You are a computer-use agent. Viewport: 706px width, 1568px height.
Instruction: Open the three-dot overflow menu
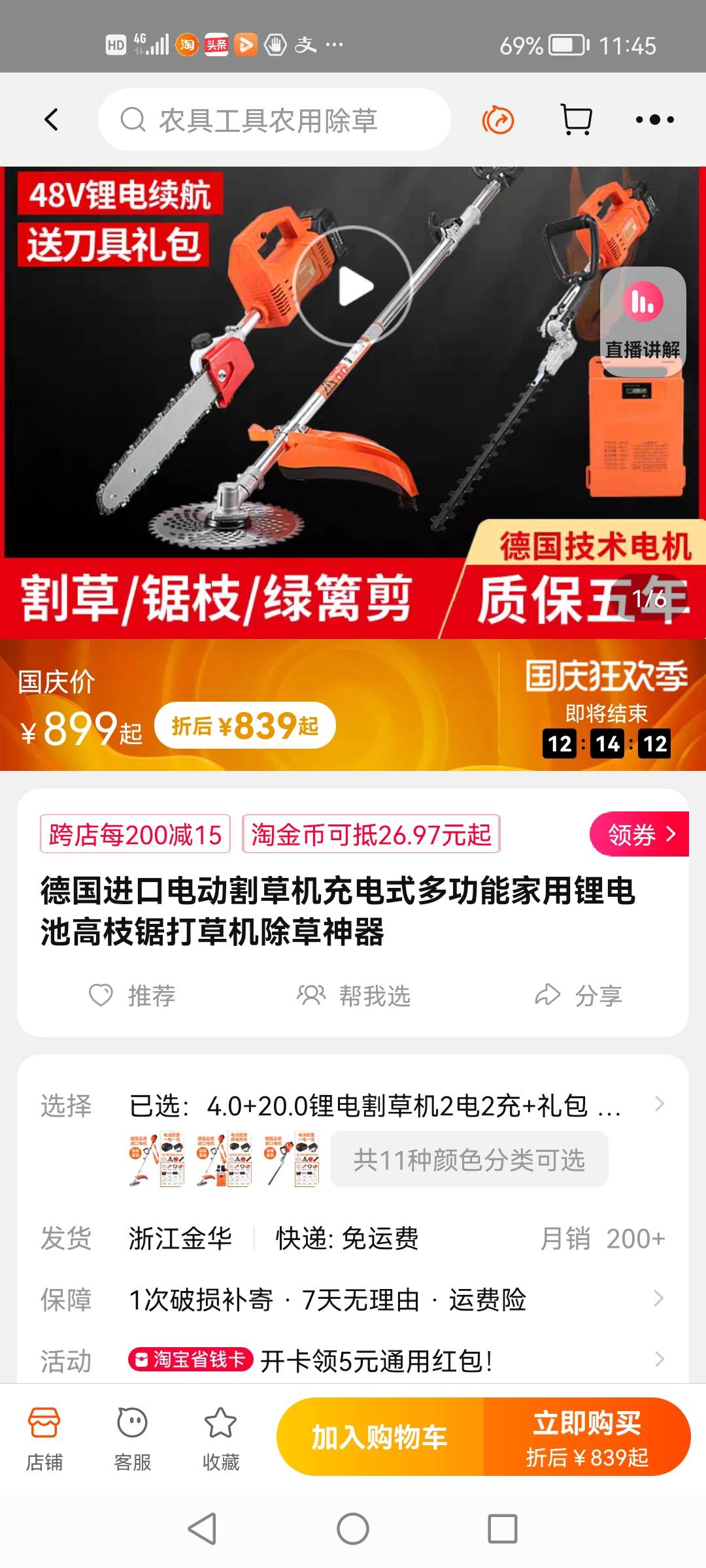(654, 120)
